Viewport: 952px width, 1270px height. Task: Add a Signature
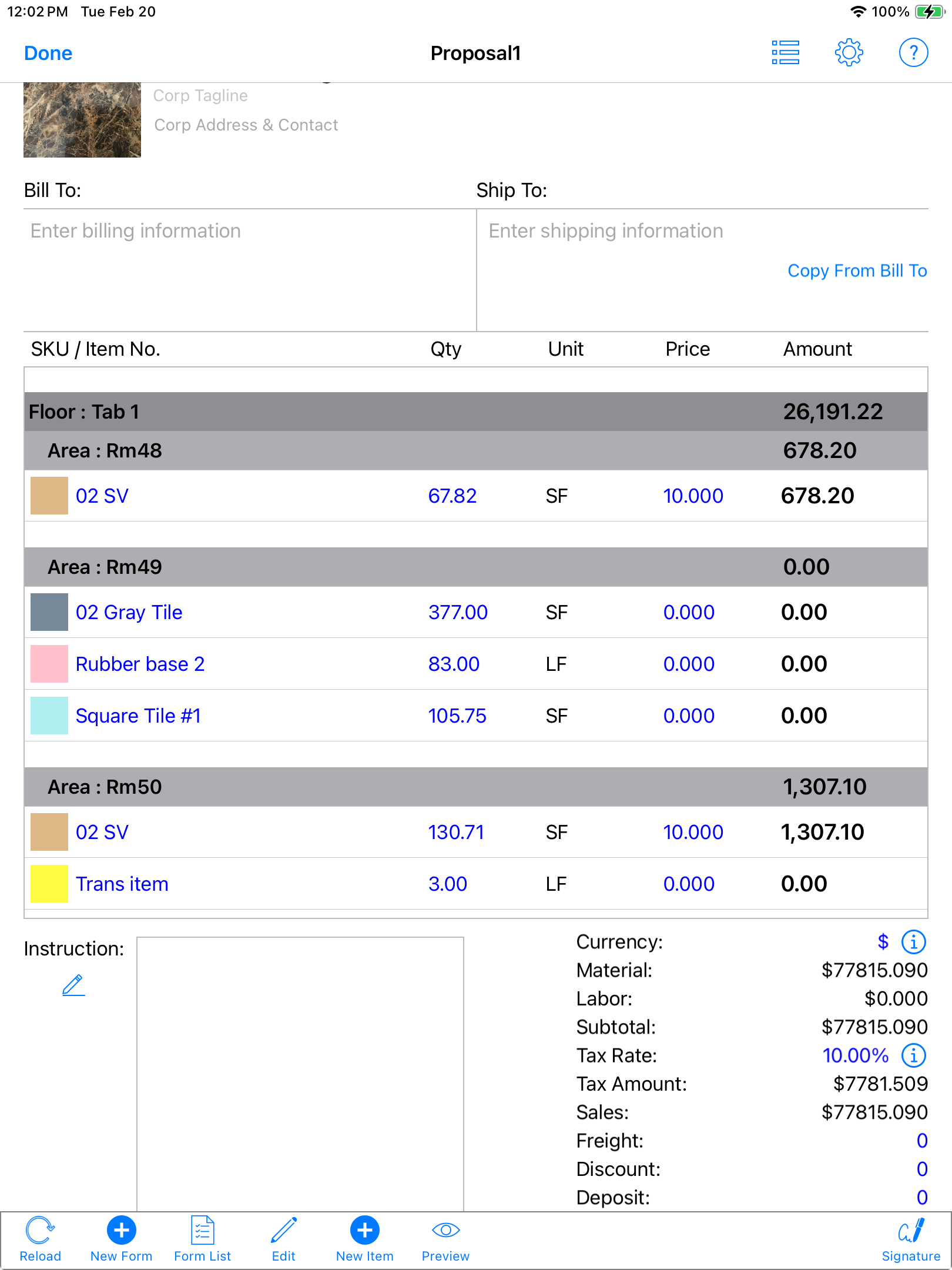(910, 1238)
